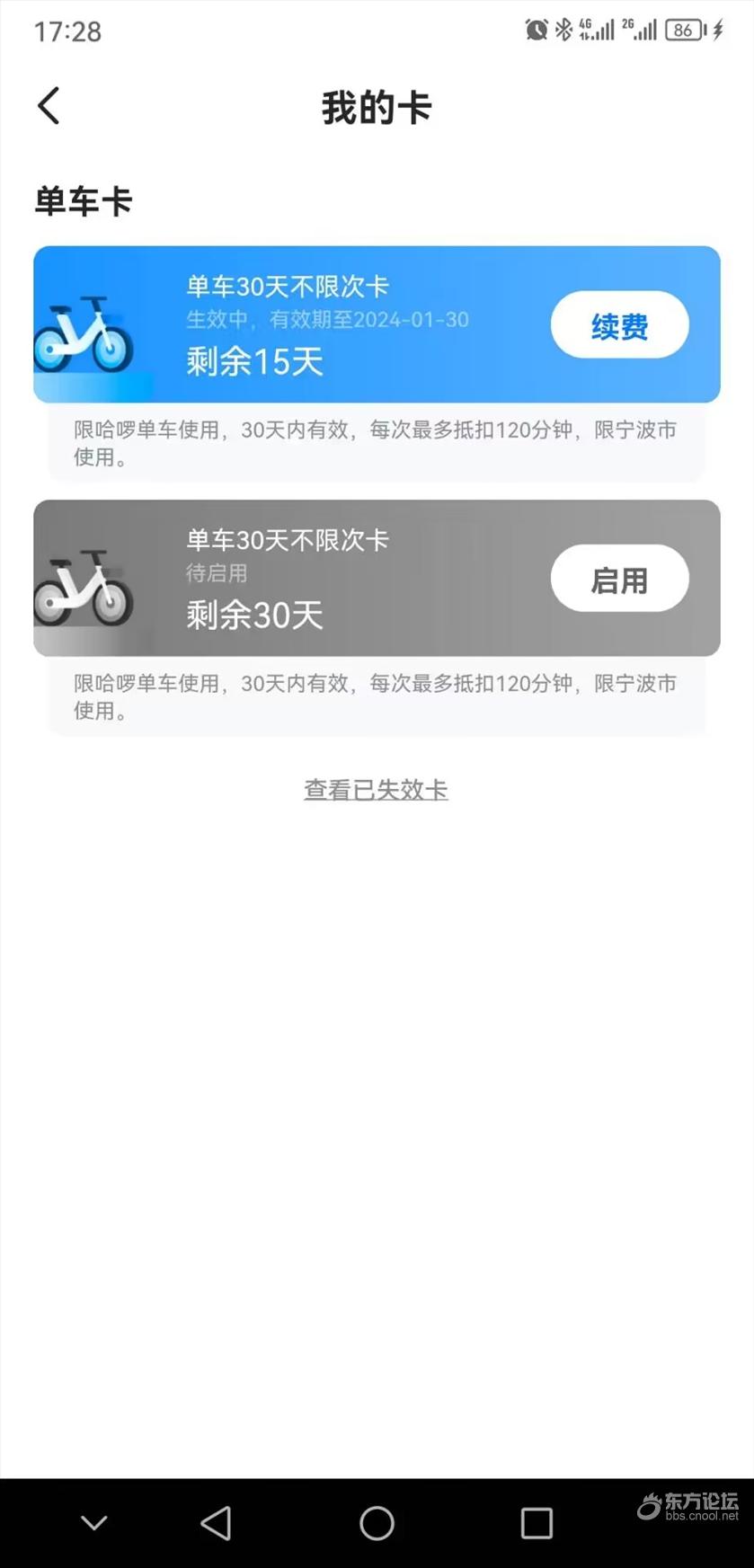Tap the system home button
754x1568 pixels.
click(377, 1523)
